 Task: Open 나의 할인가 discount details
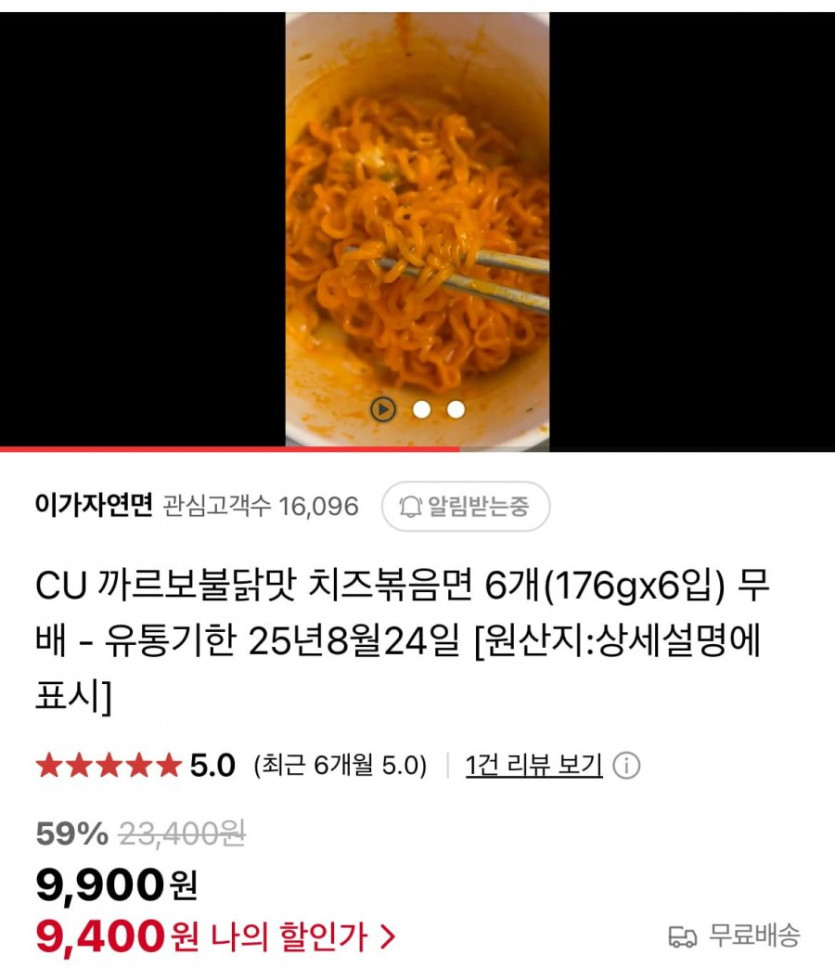[x=303, y=937]
